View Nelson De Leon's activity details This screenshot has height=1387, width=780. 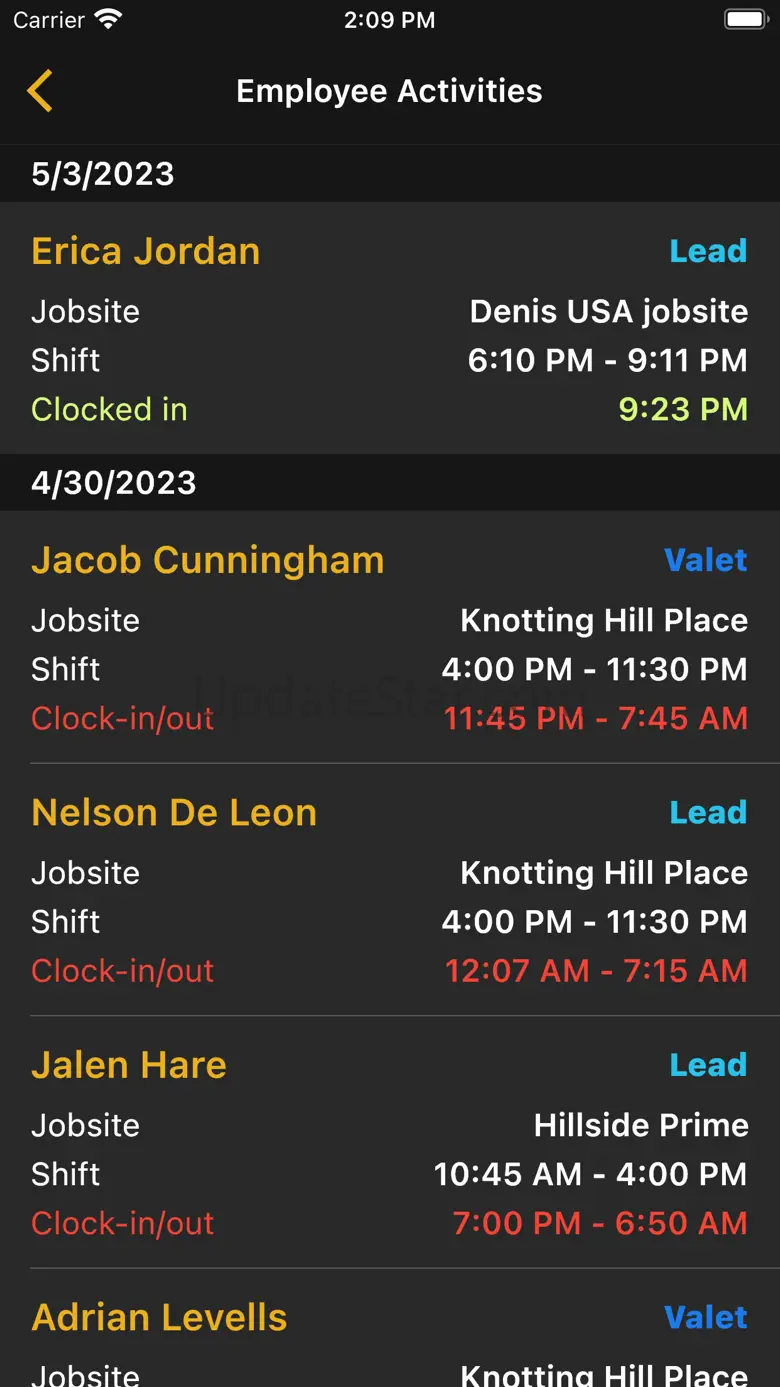pyautogui.click(x=389, y=890)
